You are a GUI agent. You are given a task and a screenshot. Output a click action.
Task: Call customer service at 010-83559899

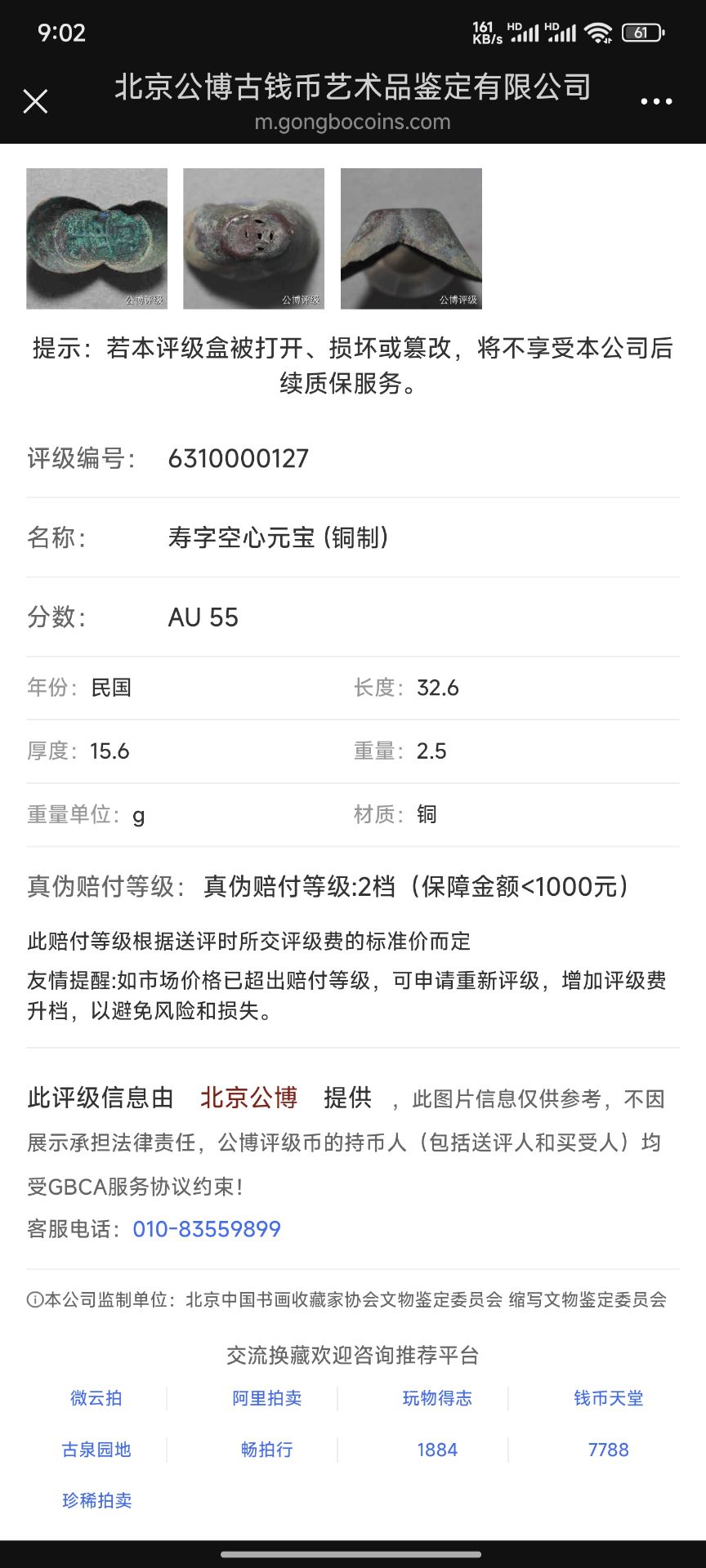coord(207,1229)
